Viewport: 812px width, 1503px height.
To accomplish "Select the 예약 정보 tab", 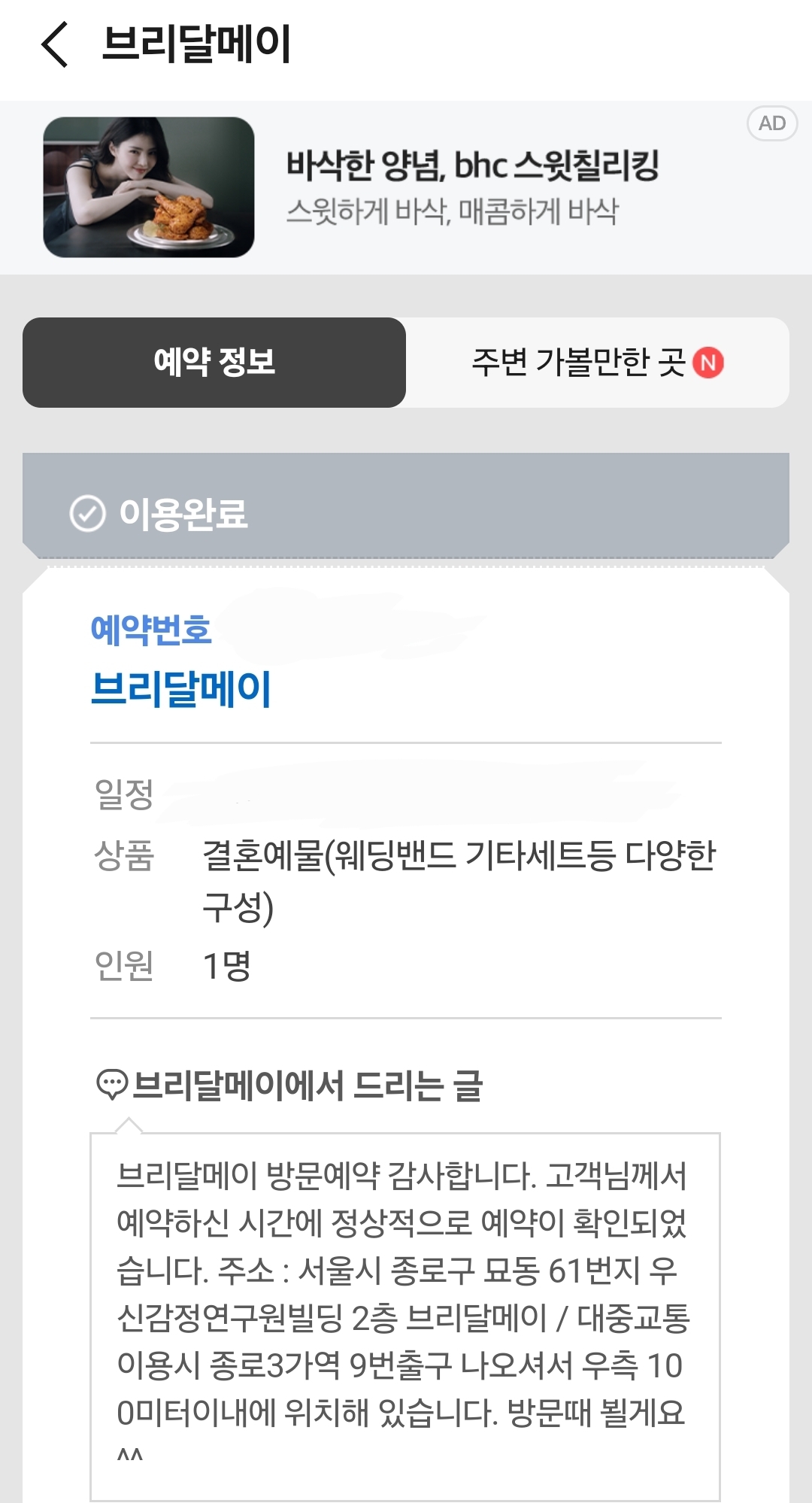I will [214, 363].
